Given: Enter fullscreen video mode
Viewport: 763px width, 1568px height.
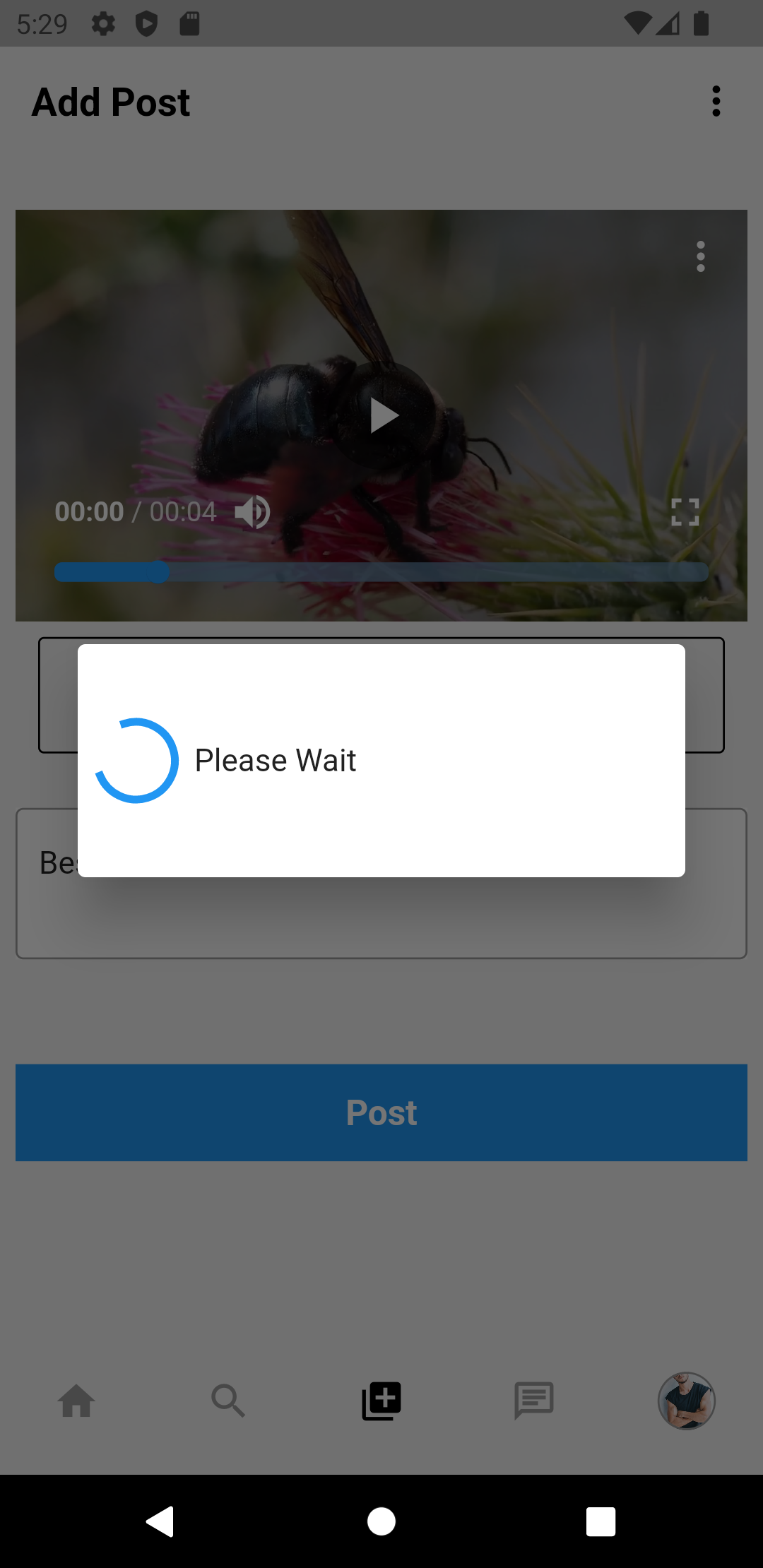Looking at the screenshot, I should 685,512.
